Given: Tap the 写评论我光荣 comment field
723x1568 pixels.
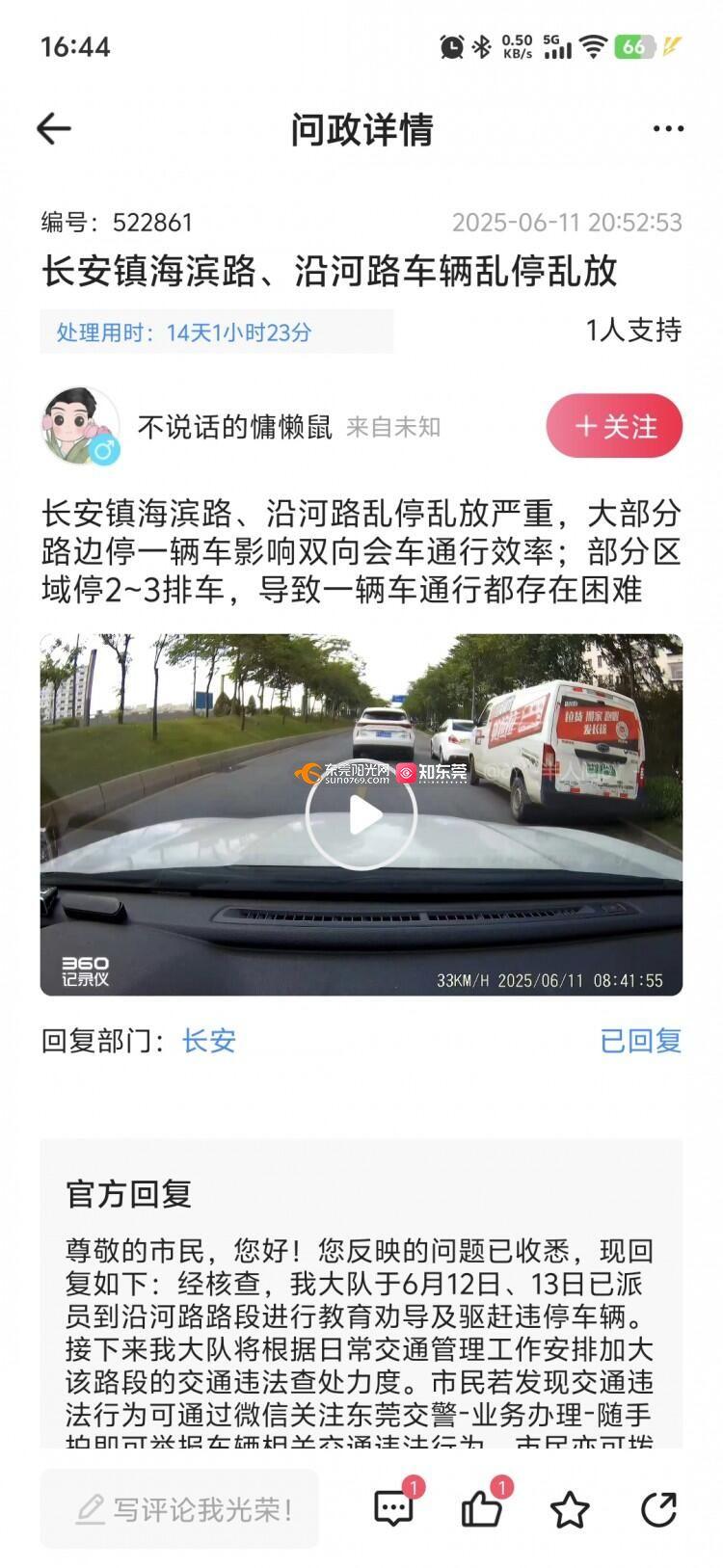Looking at the screenshot, I should coord(180,1509).
